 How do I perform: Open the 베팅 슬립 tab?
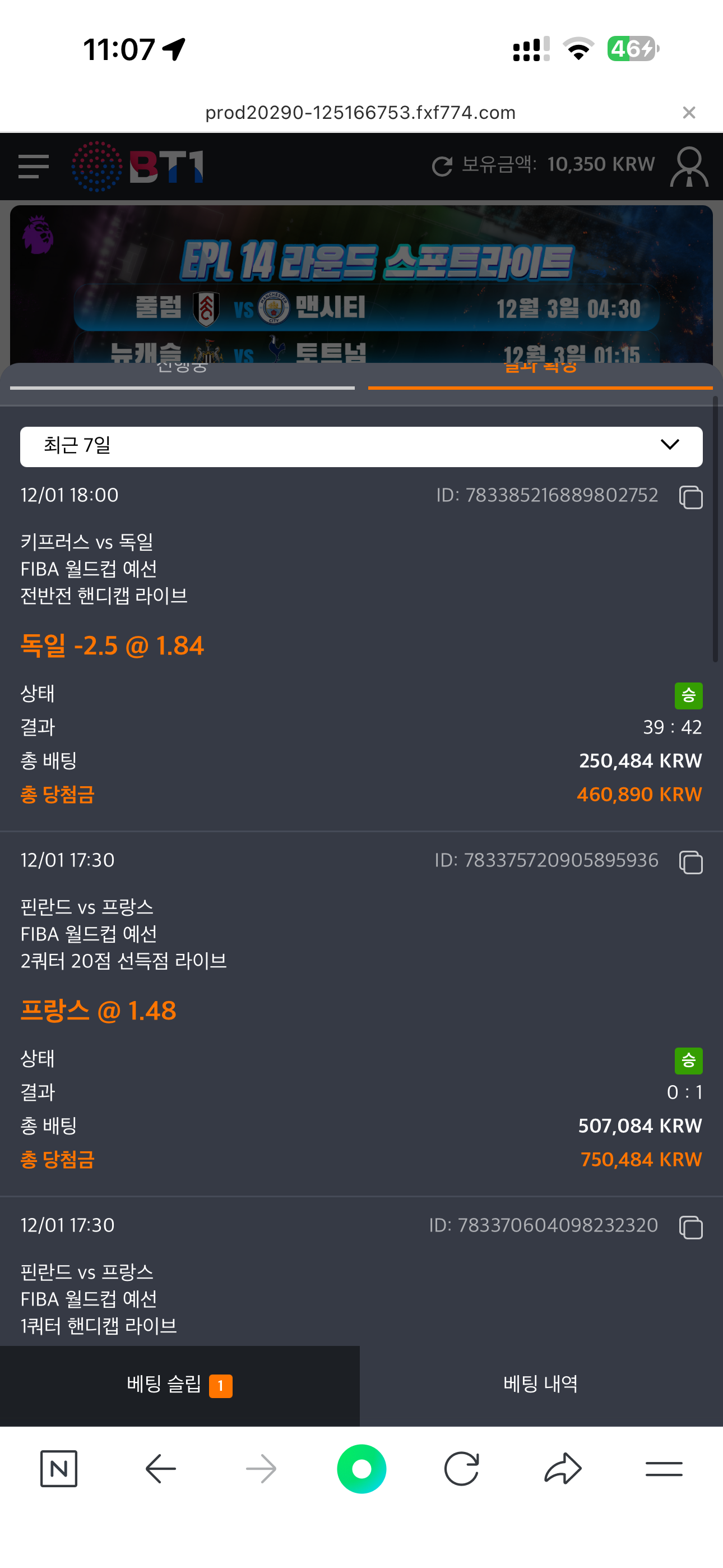(179, 1385)
